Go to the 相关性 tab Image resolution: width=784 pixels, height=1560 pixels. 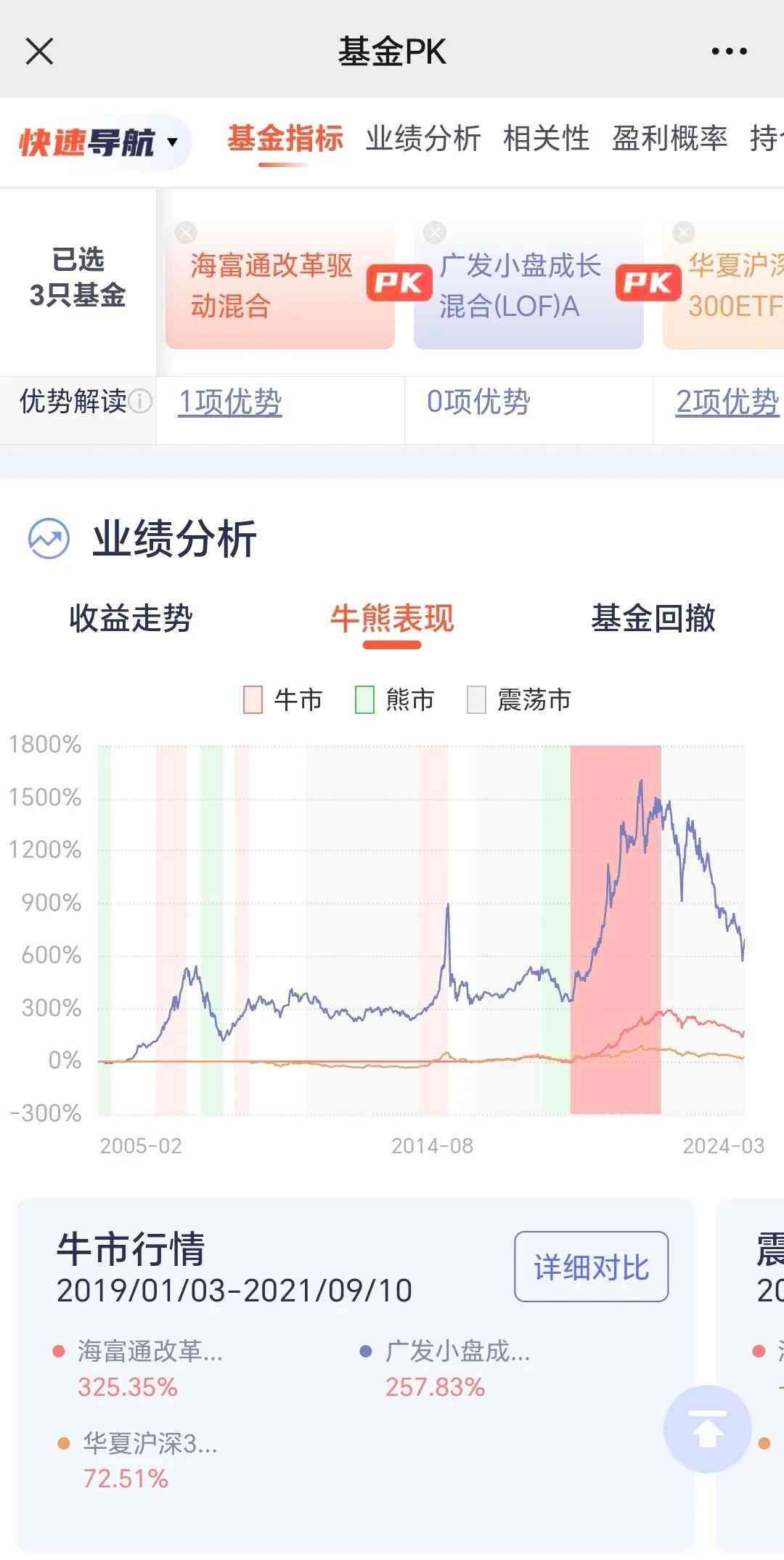point(546,139)
